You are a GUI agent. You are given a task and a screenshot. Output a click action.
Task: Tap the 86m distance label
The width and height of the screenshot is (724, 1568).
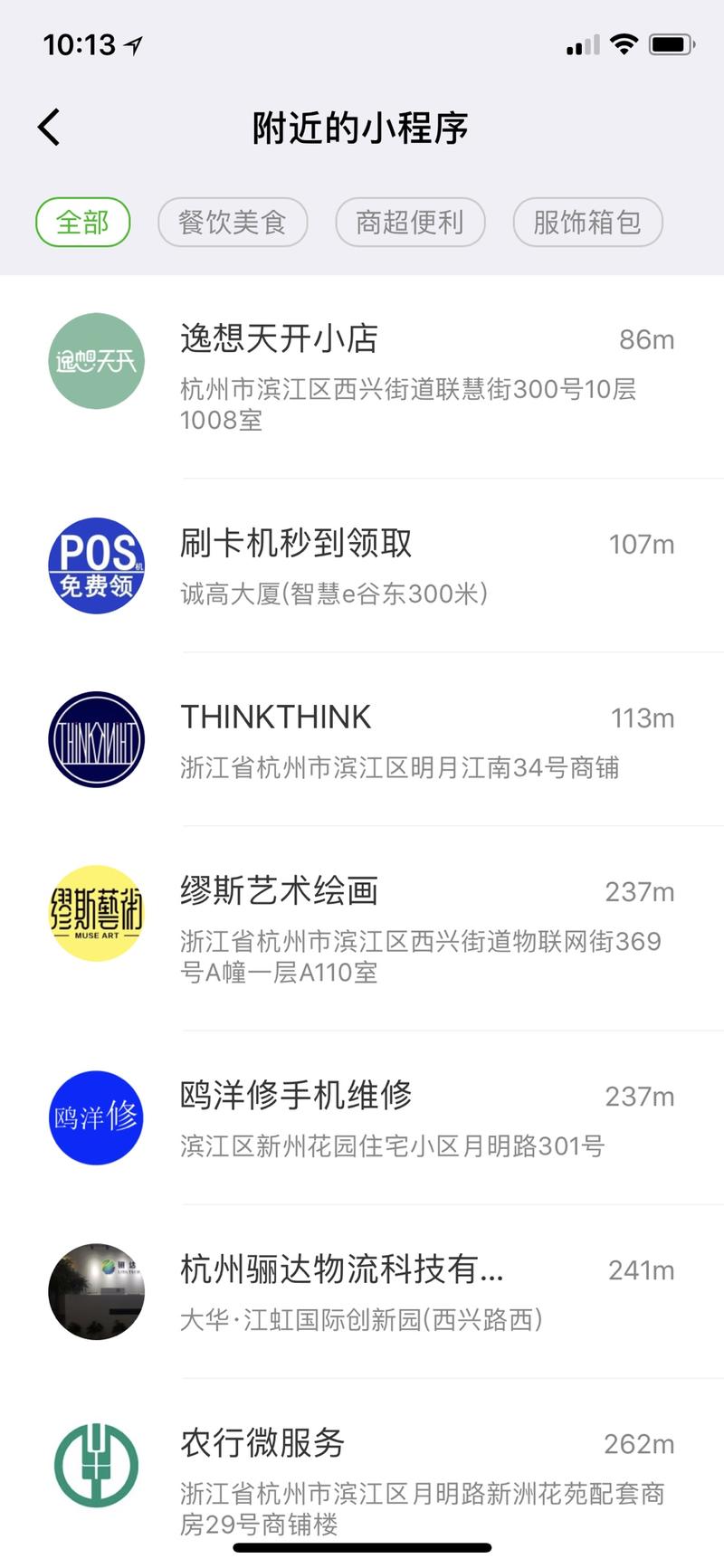(645, 339)
